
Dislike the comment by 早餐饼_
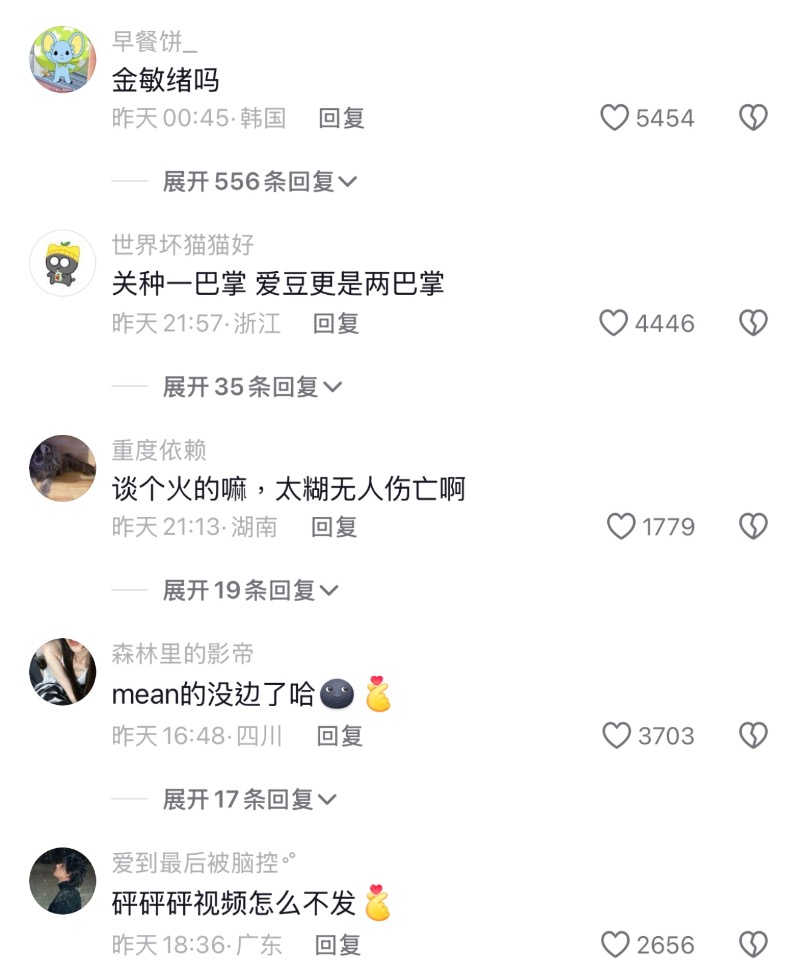click(x=753, y=118)
